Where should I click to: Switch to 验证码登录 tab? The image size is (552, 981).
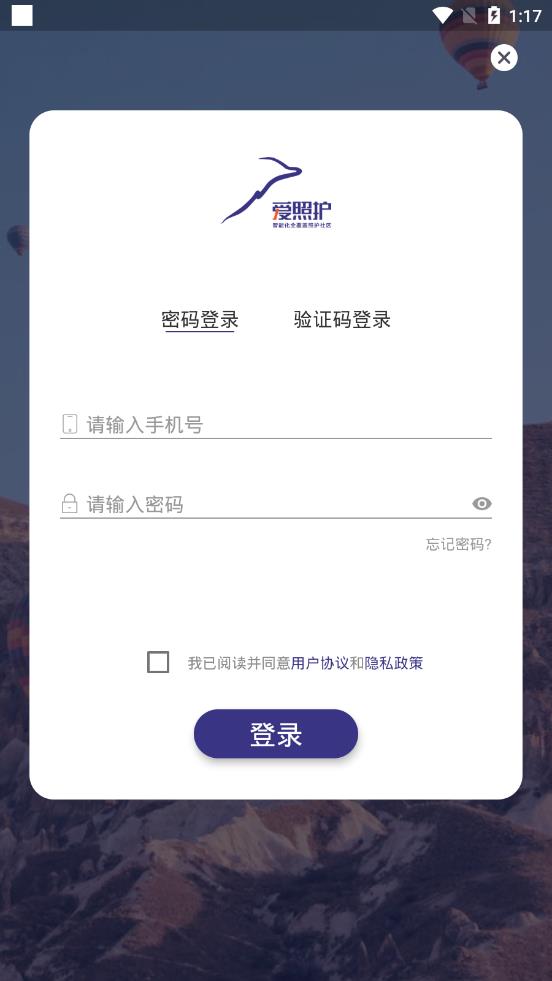coord(342,319)
